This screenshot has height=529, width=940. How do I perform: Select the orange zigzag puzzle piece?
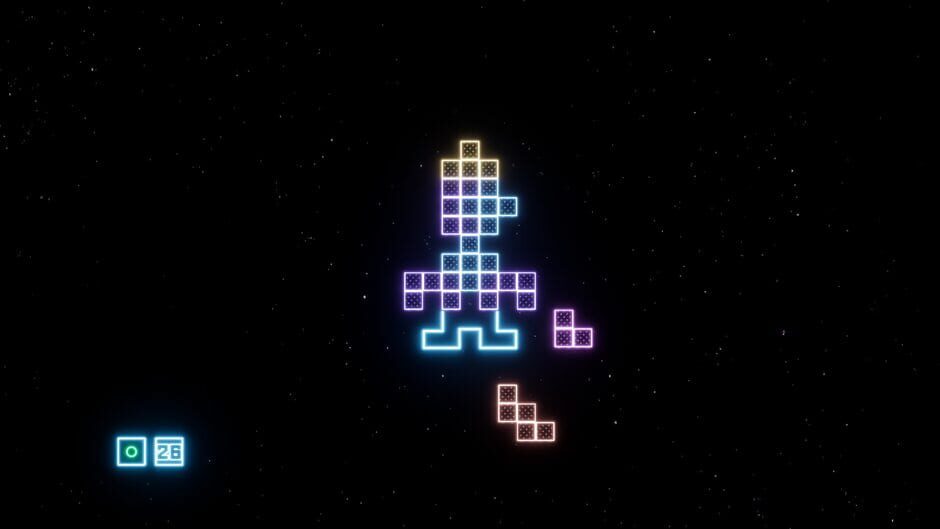(526, 412)
